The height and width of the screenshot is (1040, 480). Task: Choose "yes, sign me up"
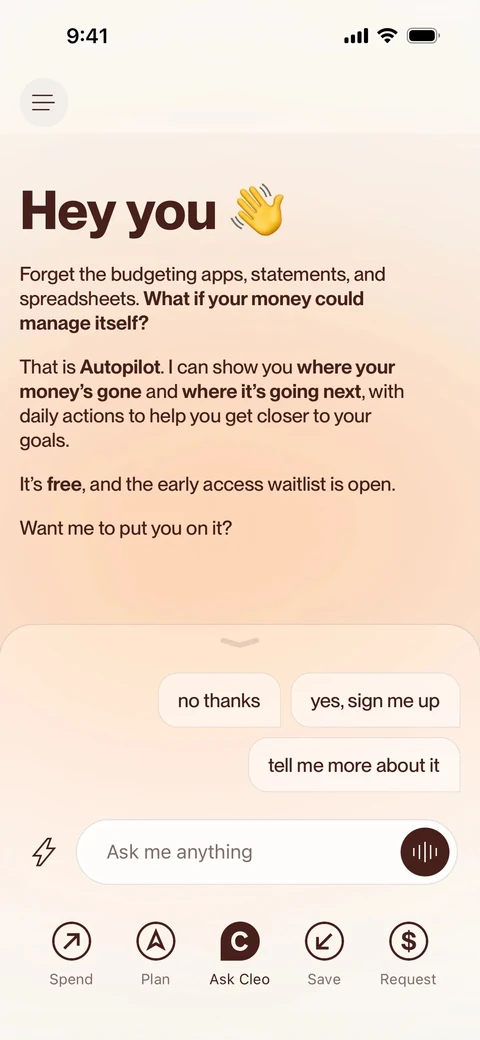pyautogui.click(x=375, y=700)
